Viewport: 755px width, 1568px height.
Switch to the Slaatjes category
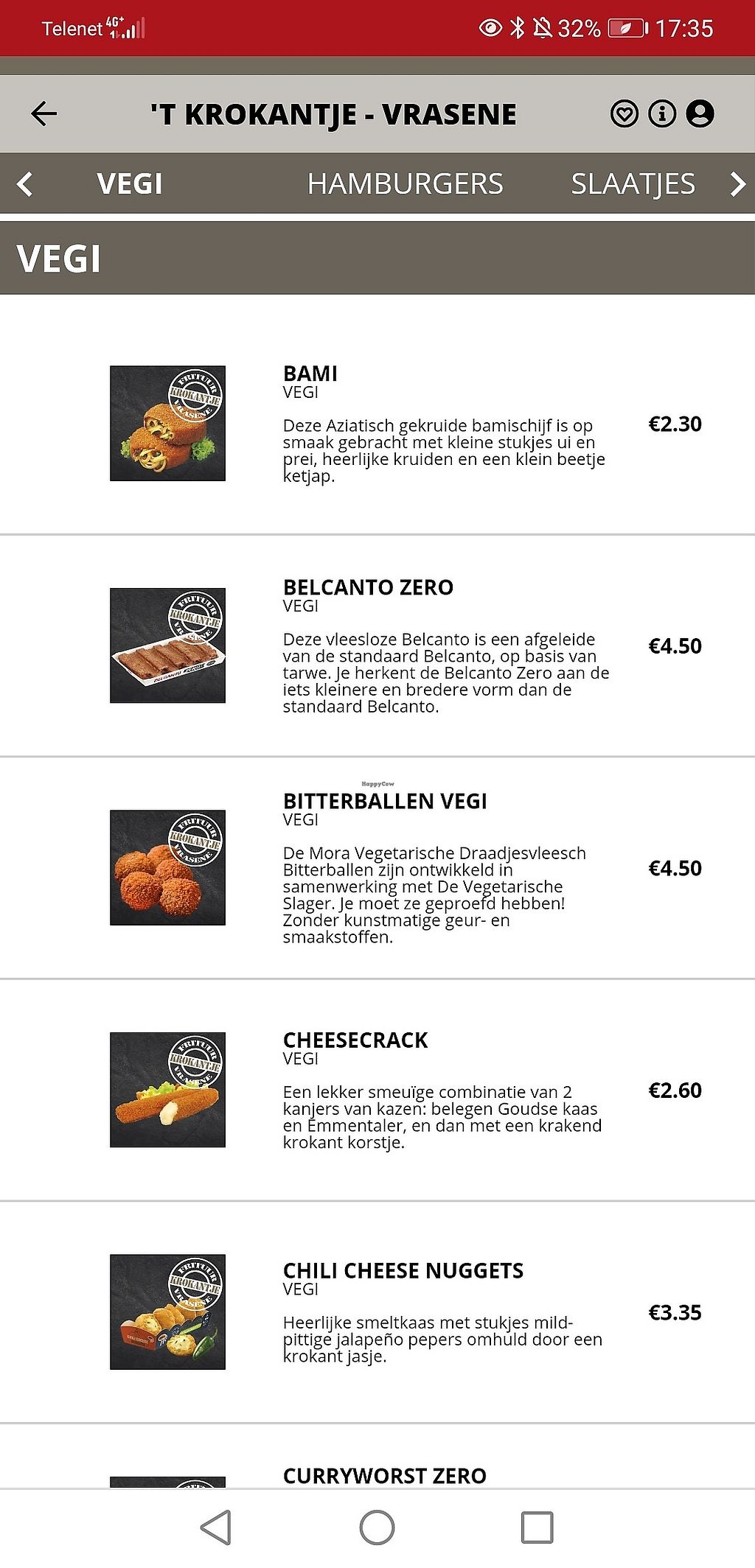pos(633,183)
